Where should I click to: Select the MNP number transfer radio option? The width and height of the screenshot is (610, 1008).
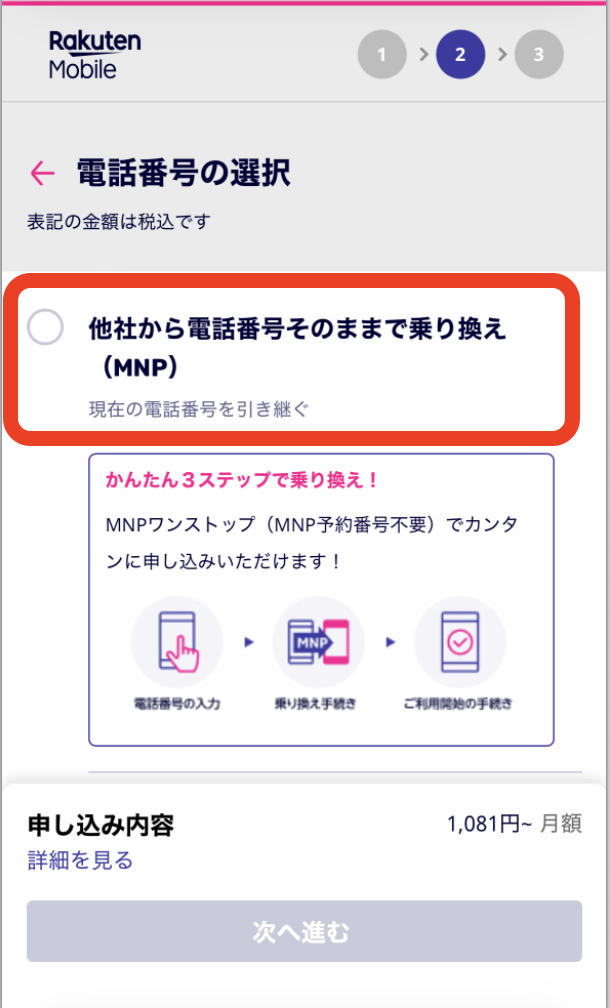point(46,327)
